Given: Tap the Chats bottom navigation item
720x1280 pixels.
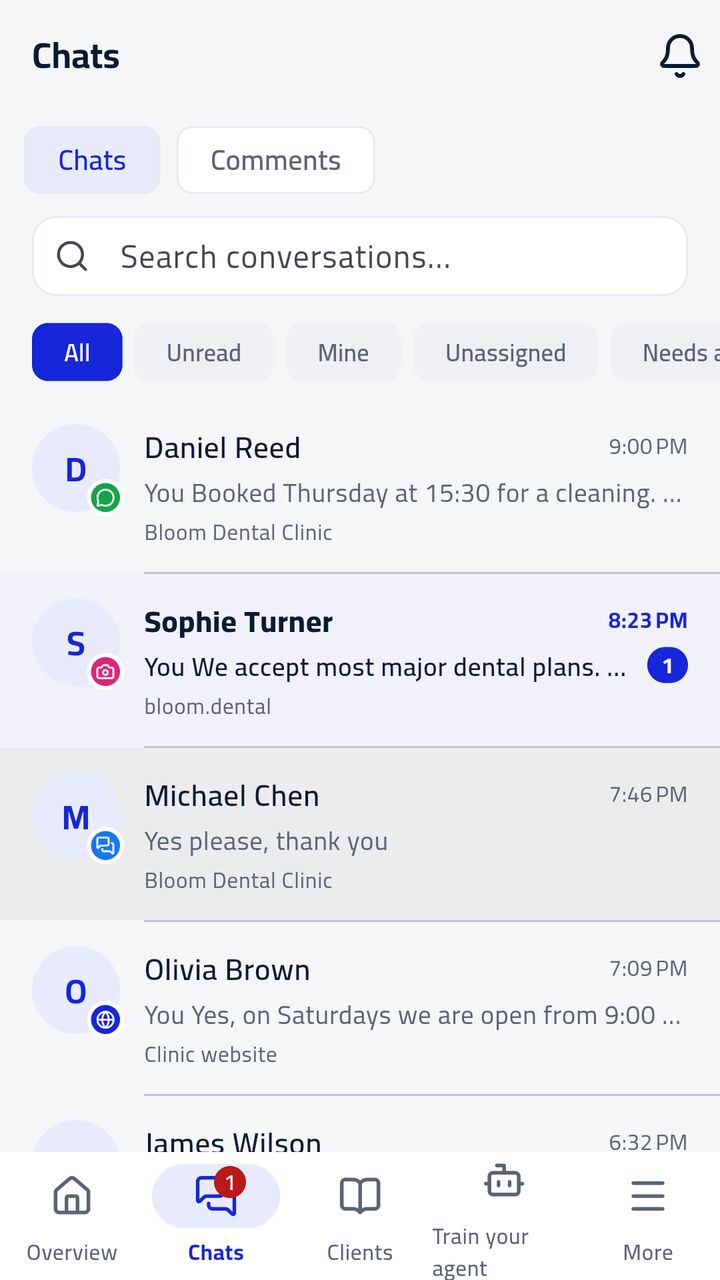Looking at the screenshot, I should 216,1216.
